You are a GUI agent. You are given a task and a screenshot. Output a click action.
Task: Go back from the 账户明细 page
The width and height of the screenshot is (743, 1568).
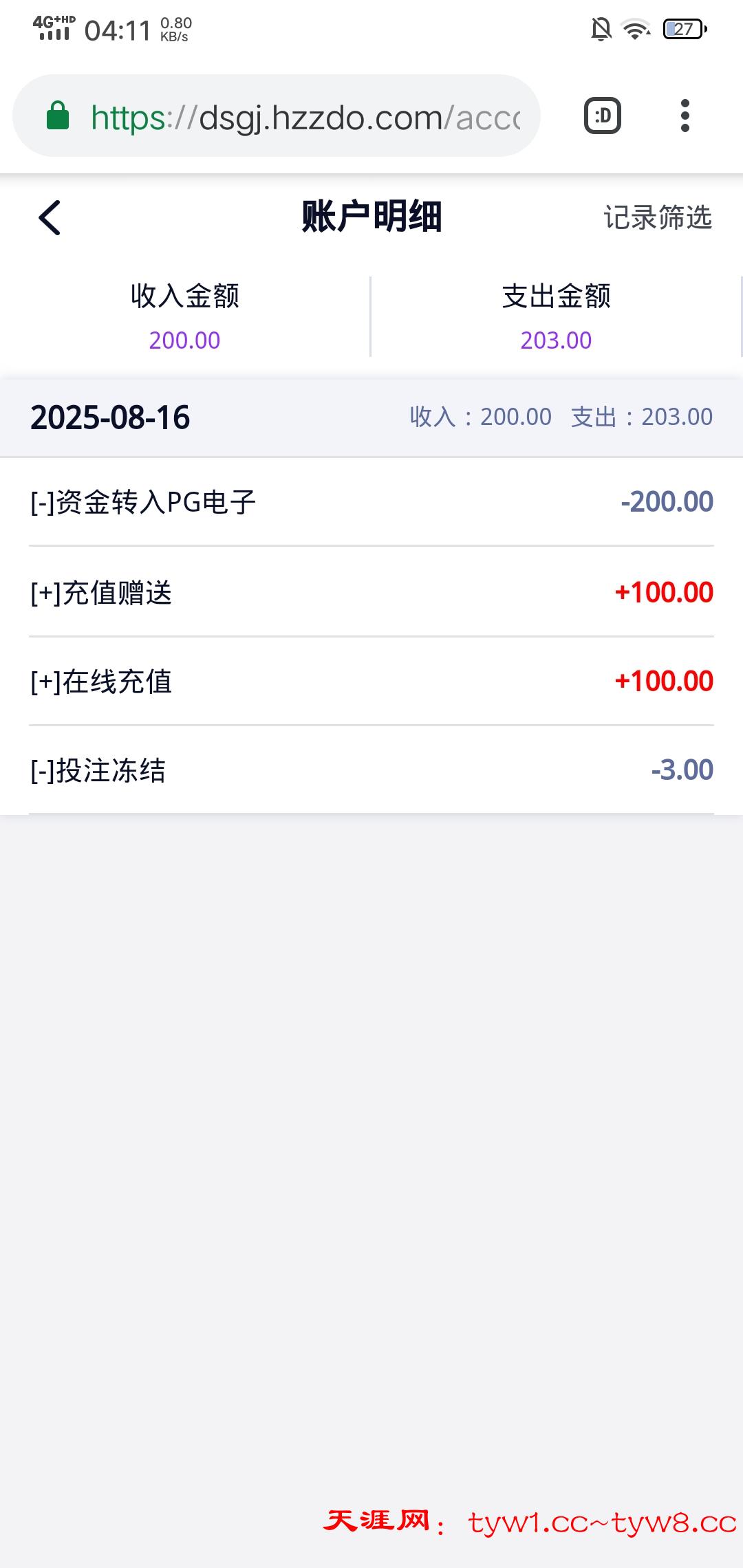50,218
